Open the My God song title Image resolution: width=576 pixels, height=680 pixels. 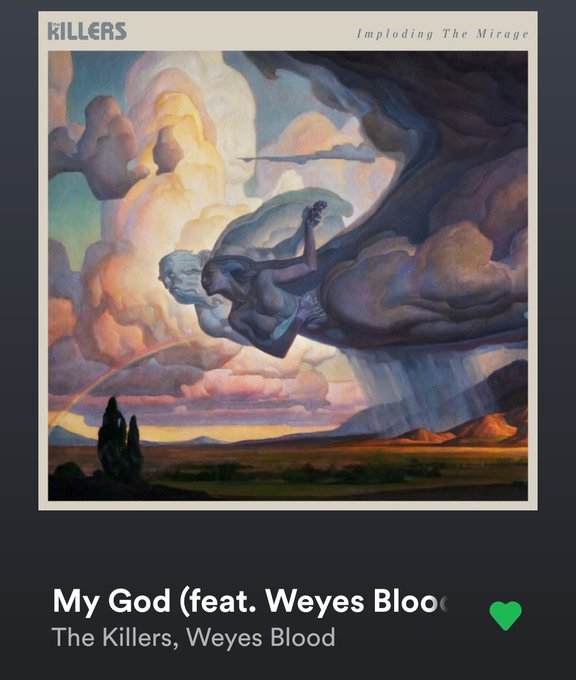tap(250, 602)
